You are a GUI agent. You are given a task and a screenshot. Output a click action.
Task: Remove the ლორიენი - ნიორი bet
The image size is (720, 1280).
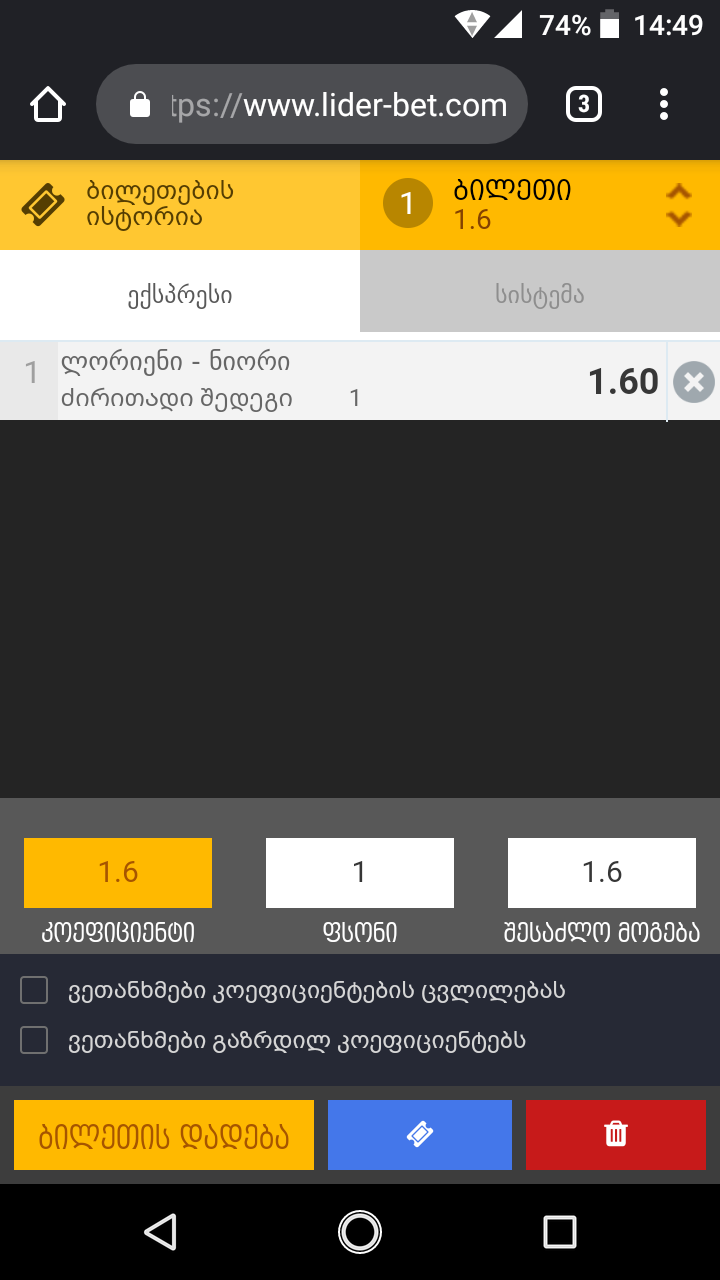click(693, 382)
